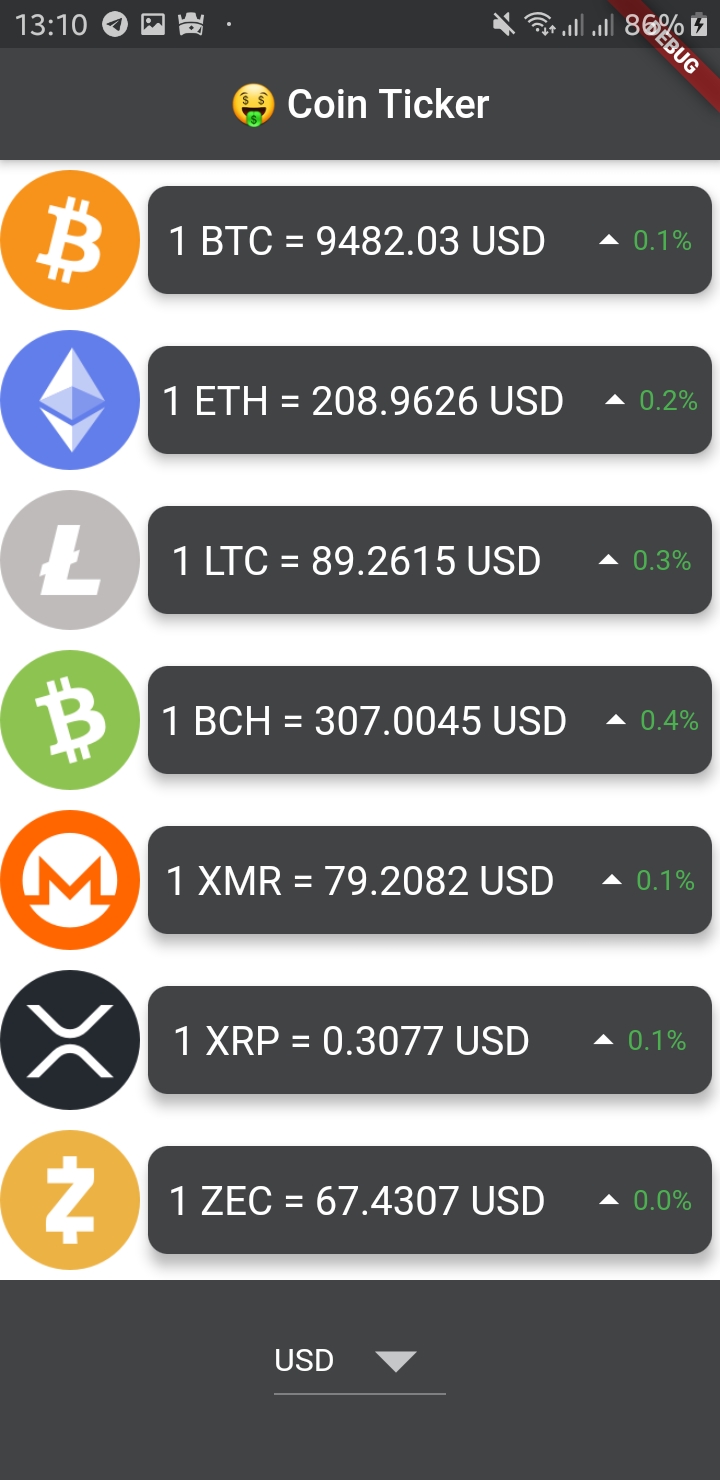
Task: Open the USD currency dropdown
Action: 358,1361
